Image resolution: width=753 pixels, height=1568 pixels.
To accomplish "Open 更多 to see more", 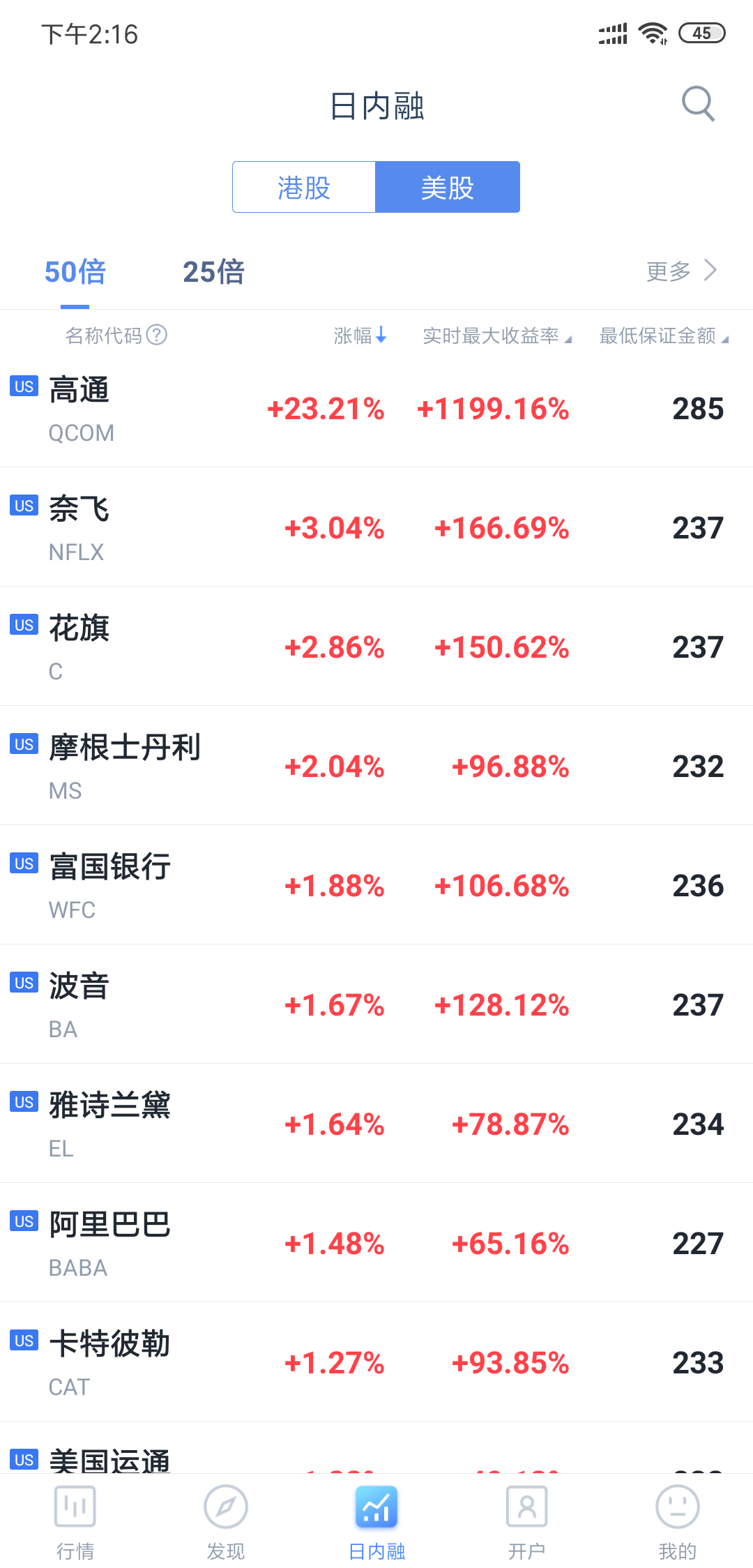I will pos(681,271).
